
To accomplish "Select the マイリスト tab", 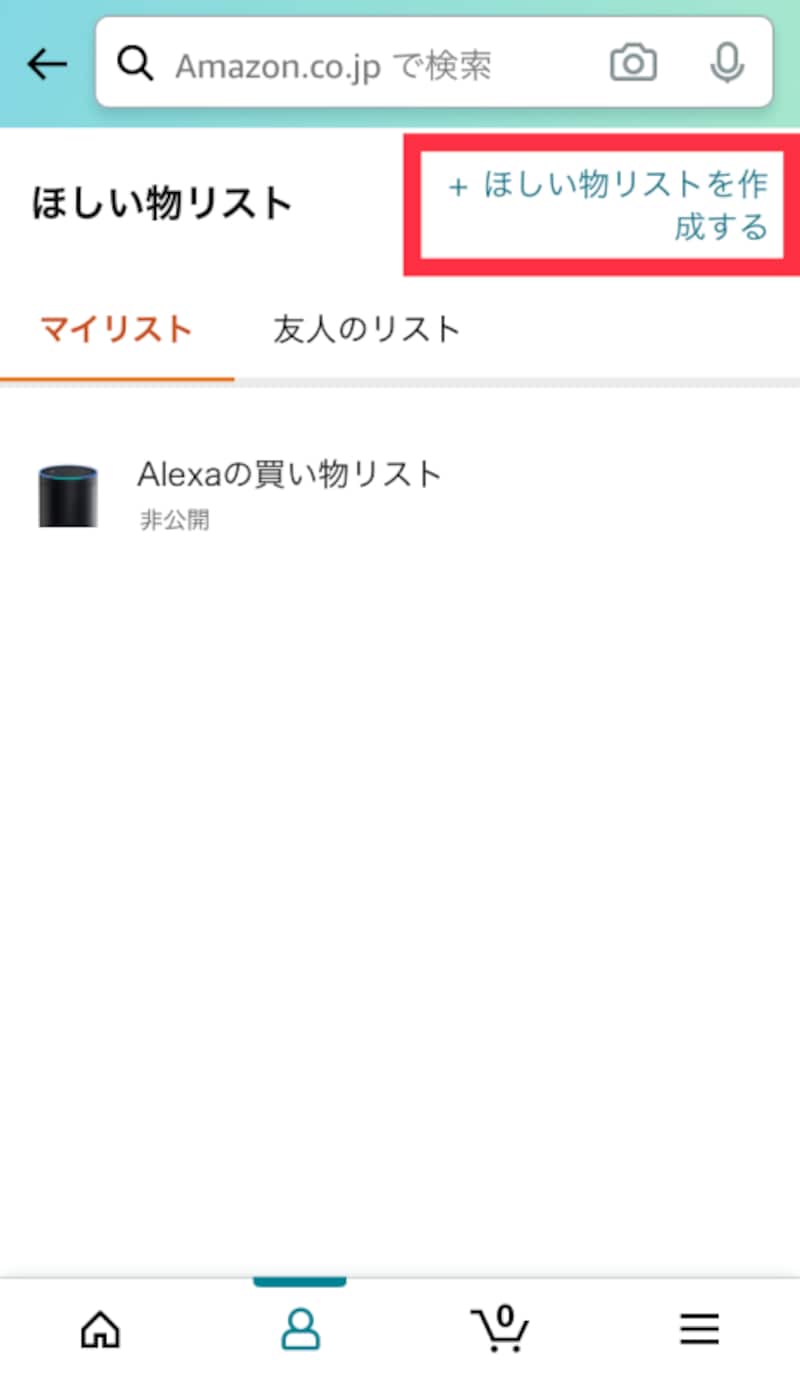I will tap(116, 329).
